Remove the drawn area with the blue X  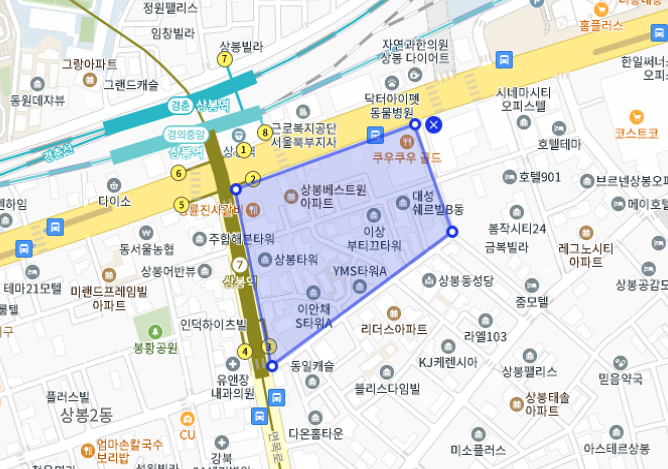pos(433,124)
